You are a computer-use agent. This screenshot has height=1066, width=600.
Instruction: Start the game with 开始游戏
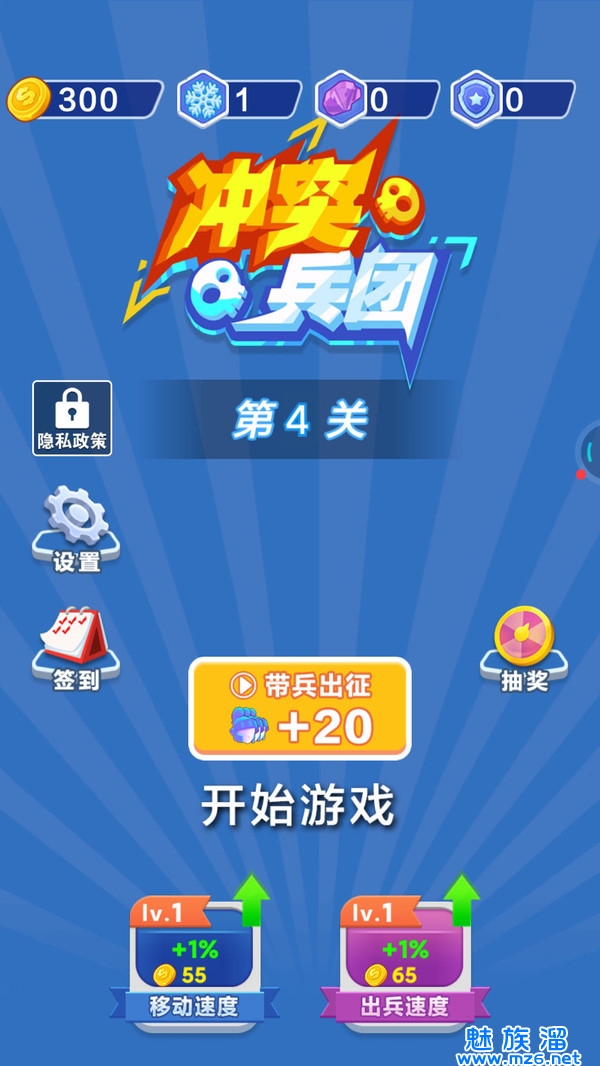pyautogui.click(x=298, y=806)
